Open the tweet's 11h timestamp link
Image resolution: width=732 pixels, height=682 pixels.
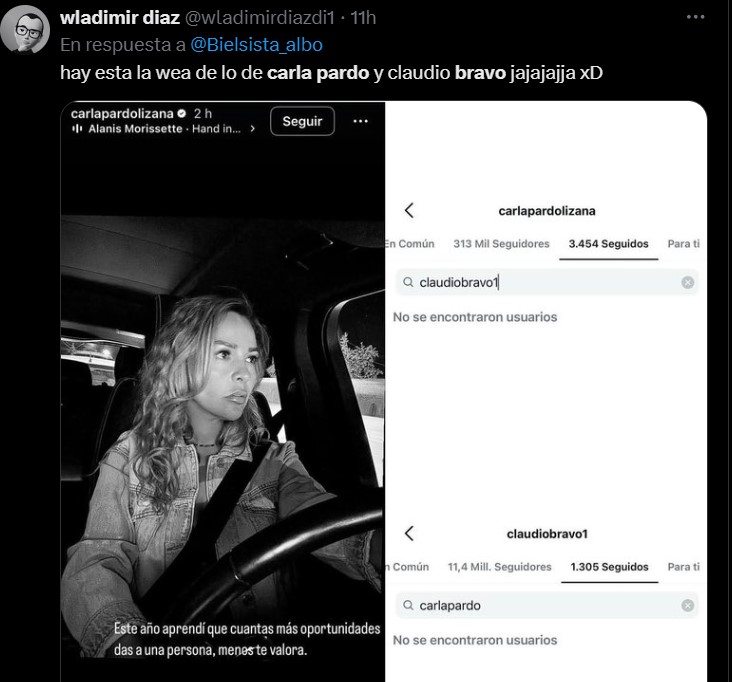(363, 19)
